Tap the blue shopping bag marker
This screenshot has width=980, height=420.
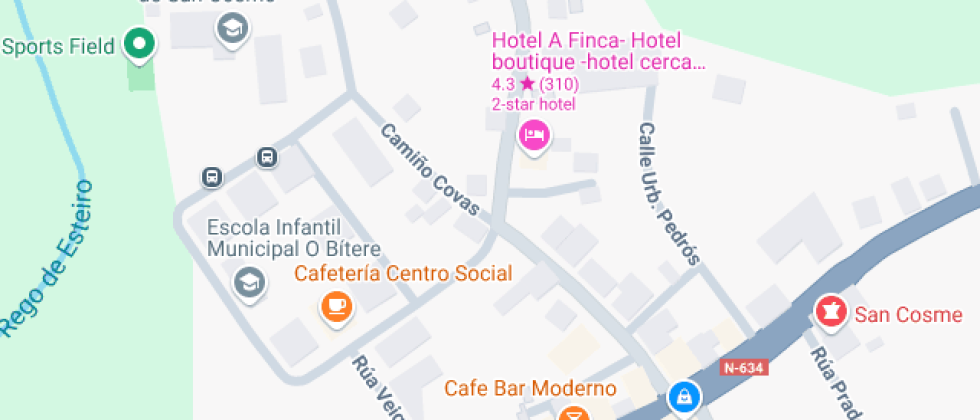click(x=683, y=397)
